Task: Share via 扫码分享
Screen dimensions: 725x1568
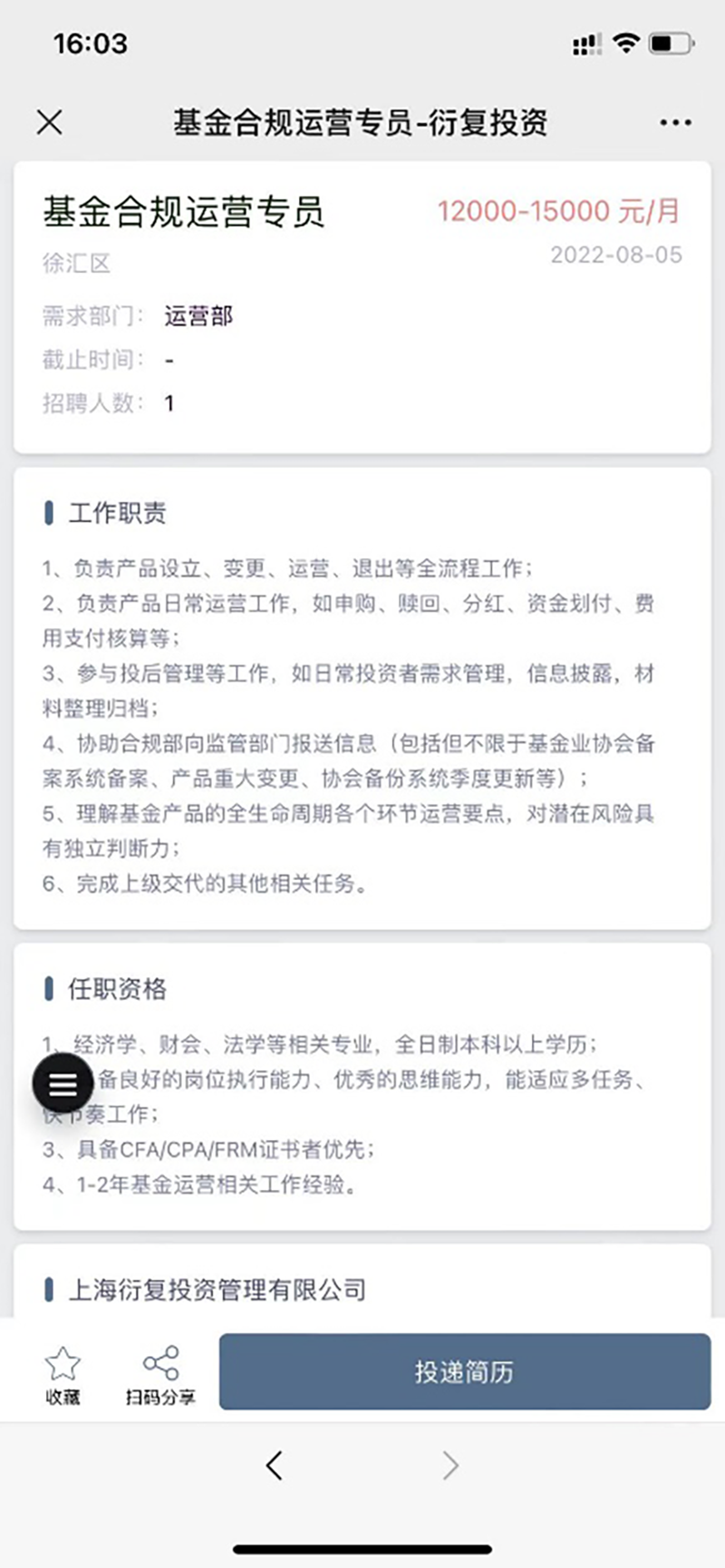Action: coord(160,1375)
